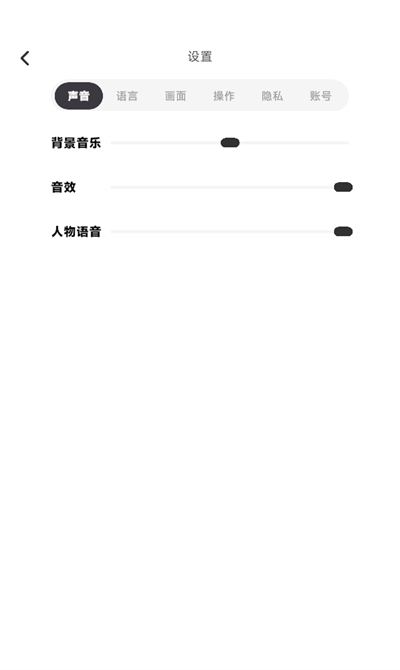This screenshot has width=400, height=670.
Task: Open the 画面 settings tab
Action: [175, 96]
